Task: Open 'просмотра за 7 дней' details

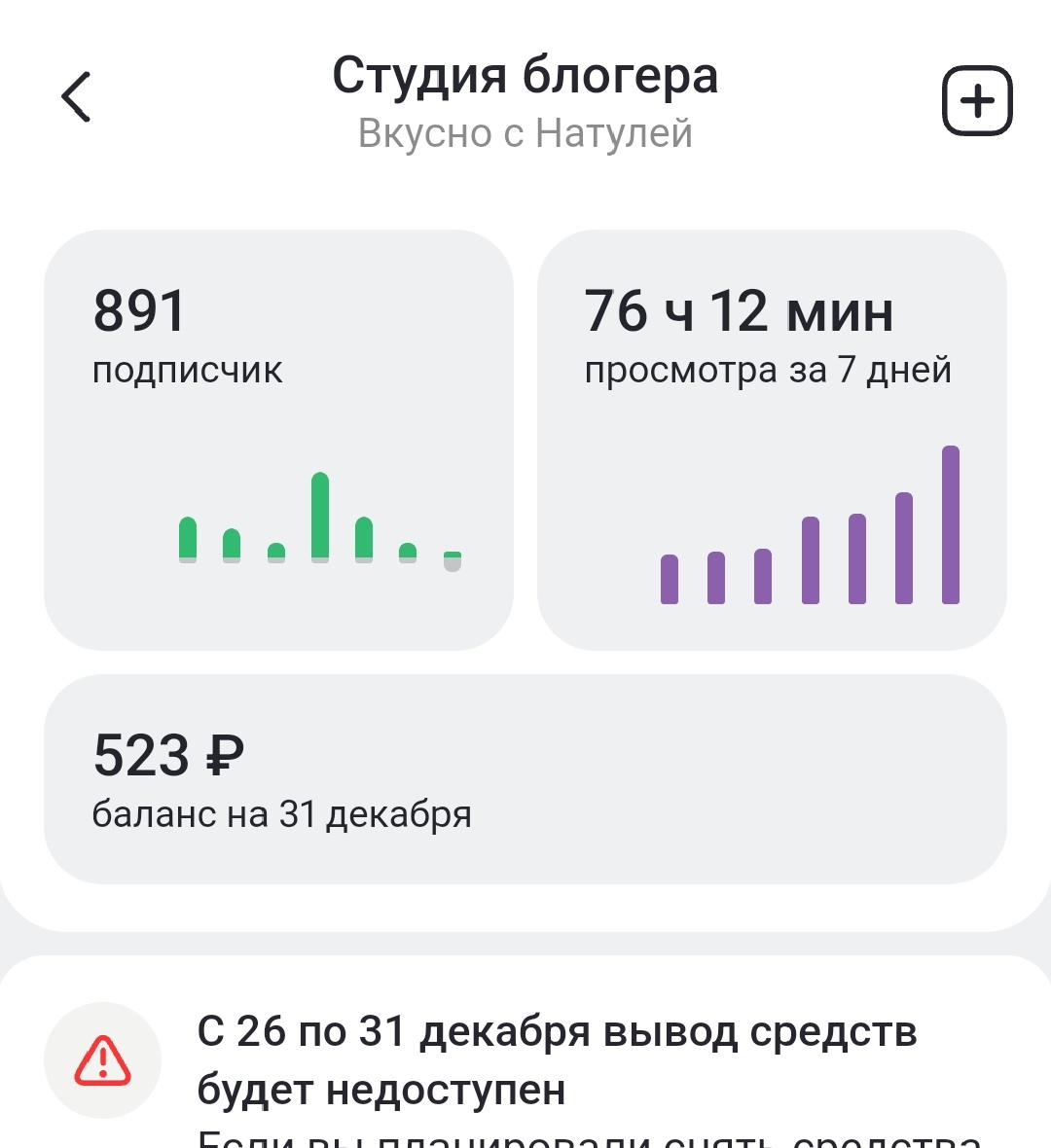Action: [x=769, y=369]
